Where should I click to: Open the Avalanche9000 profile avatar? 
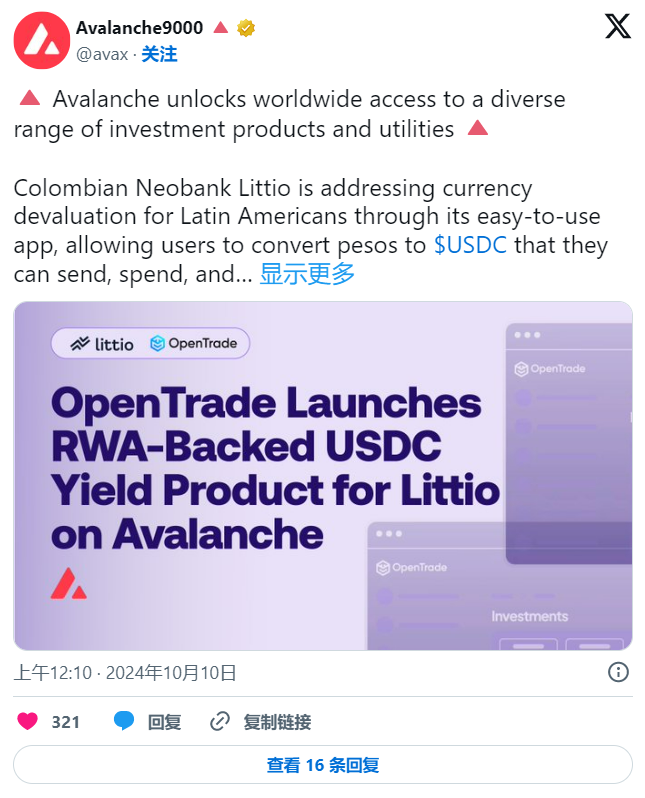[41, 41]
